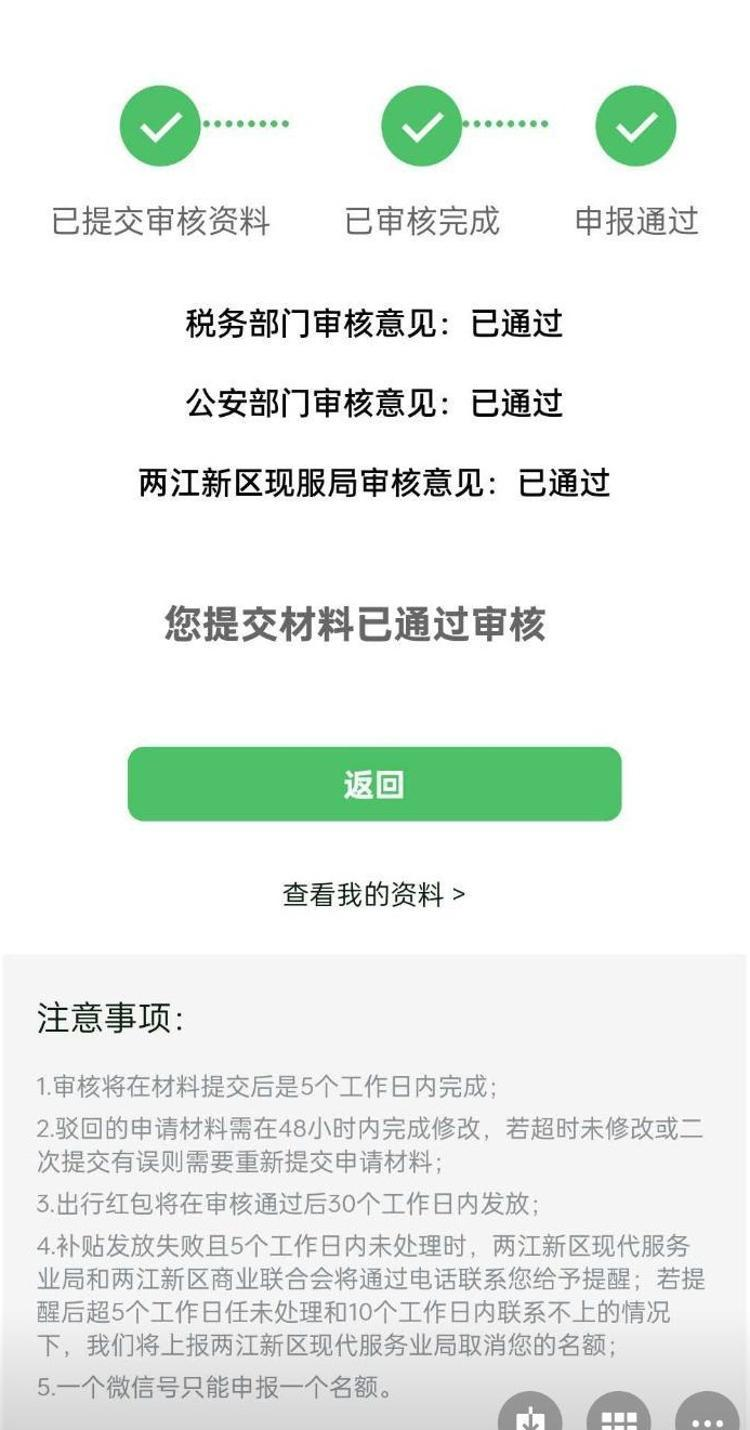Tap the download/save icon
750x1430 pixels.
click(x=530, y=1415)
